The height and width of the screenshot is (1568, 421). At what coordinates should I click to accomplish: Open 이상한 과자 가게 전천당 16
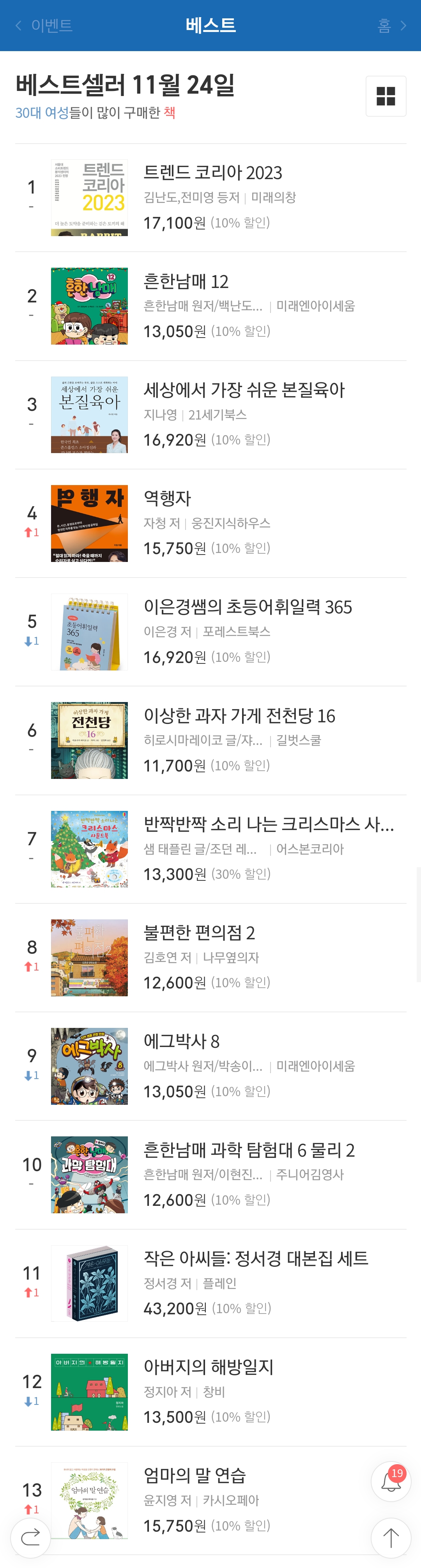point(239,716)
